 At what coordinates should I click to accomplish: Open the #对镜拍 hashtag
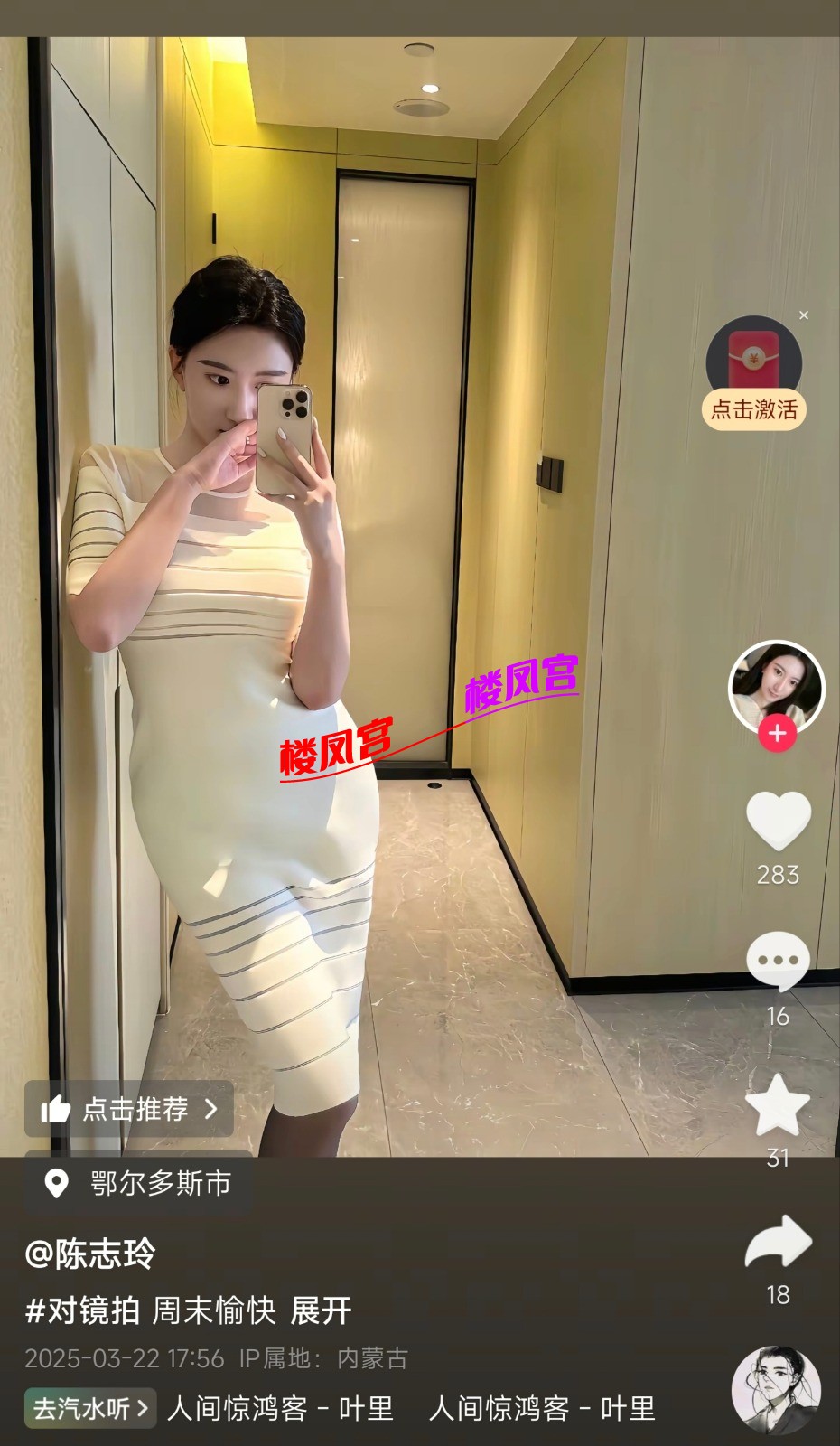[x=81, y=1310]
